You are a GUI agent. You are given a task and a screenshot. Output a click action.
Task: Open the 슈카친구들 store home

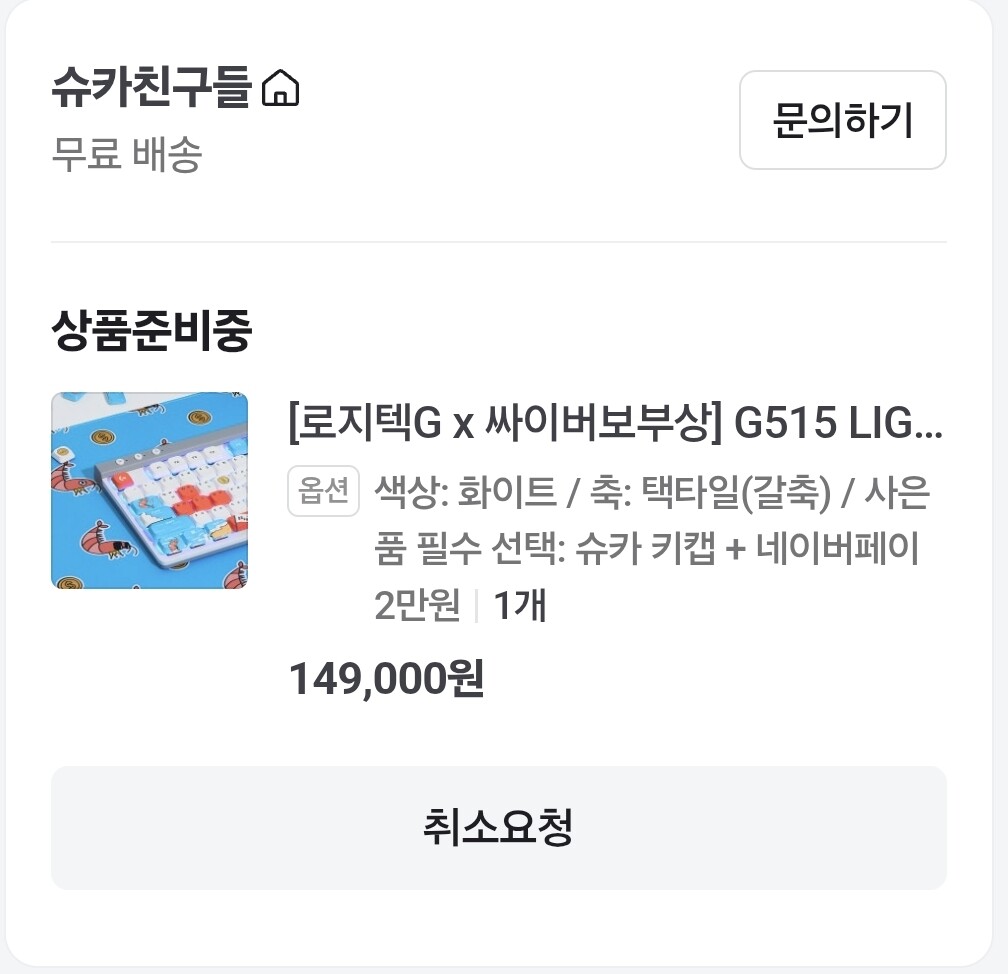tap(175, 90)
